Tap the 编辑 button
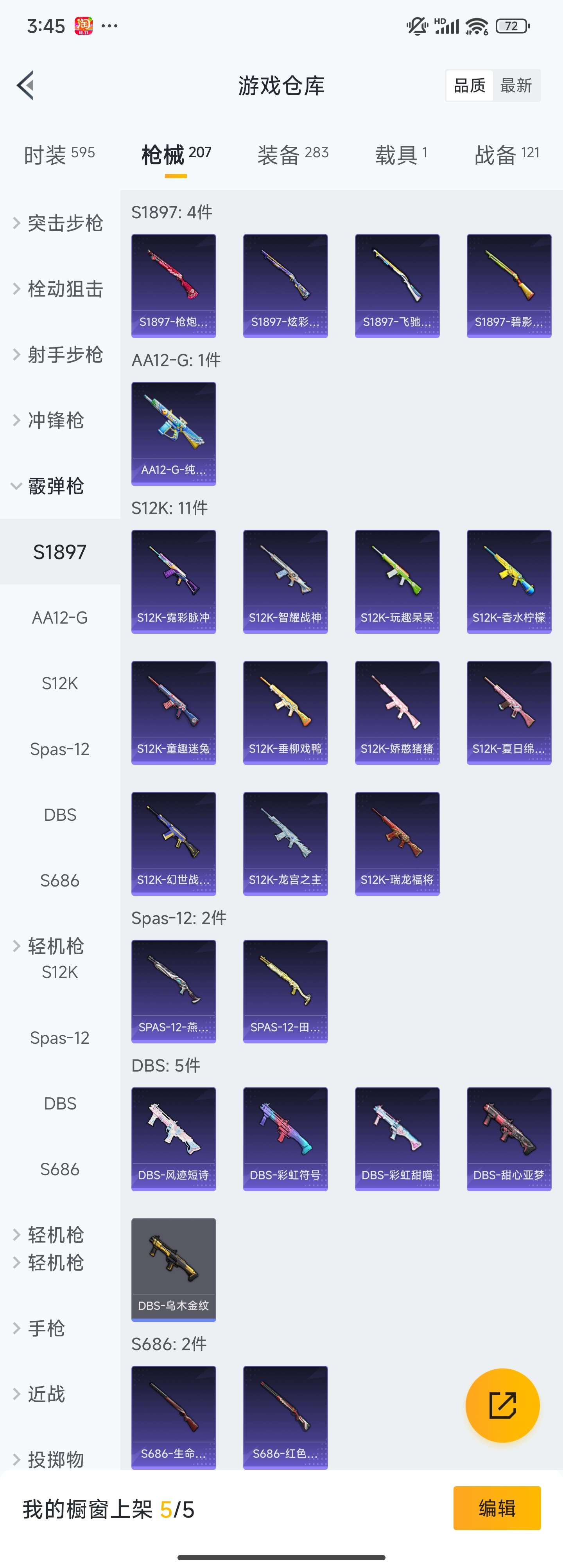The width and height of the screenshot is (563, 1568). point(497,1508)
